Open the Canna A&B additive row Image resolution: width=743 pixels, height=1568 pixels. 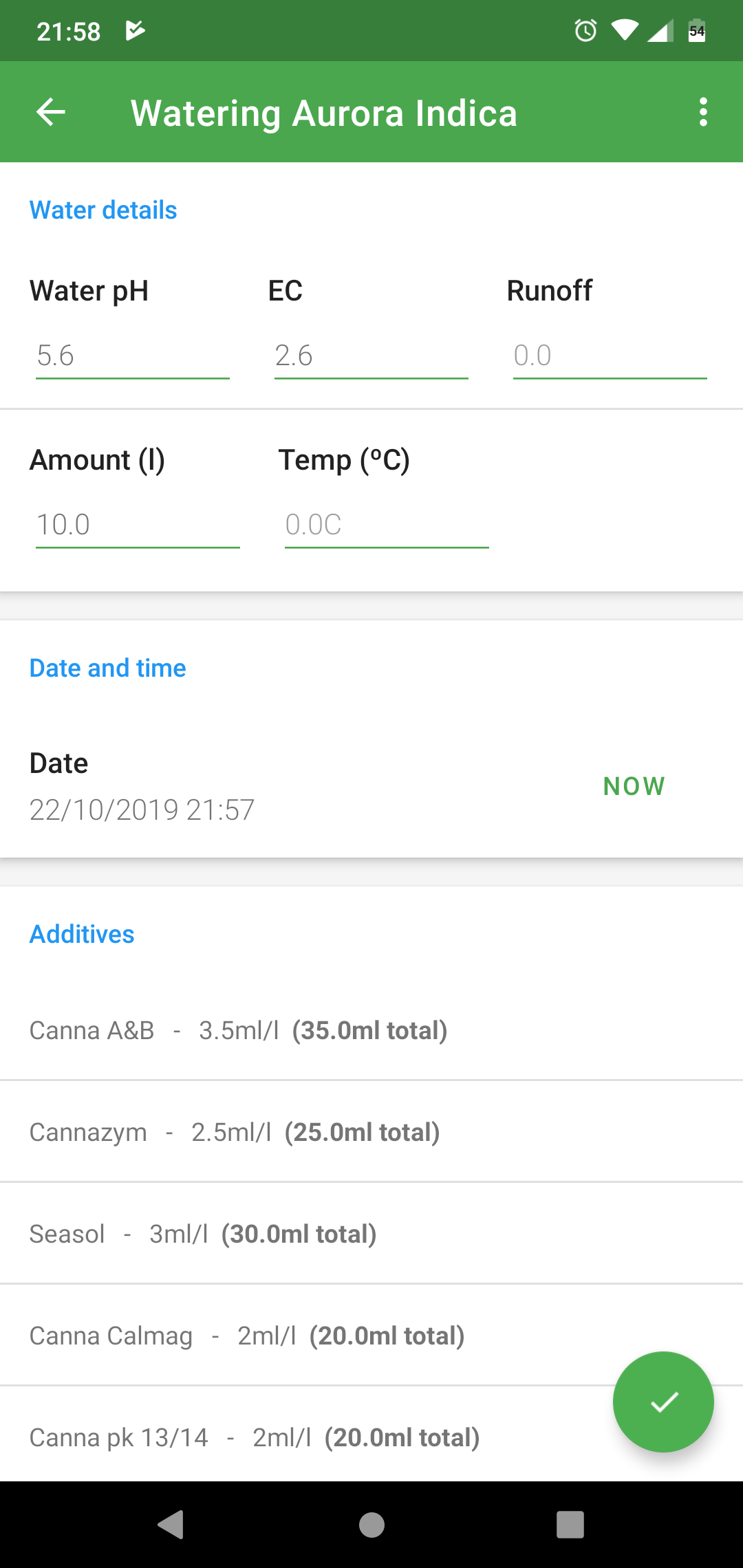click(371, 1030)
